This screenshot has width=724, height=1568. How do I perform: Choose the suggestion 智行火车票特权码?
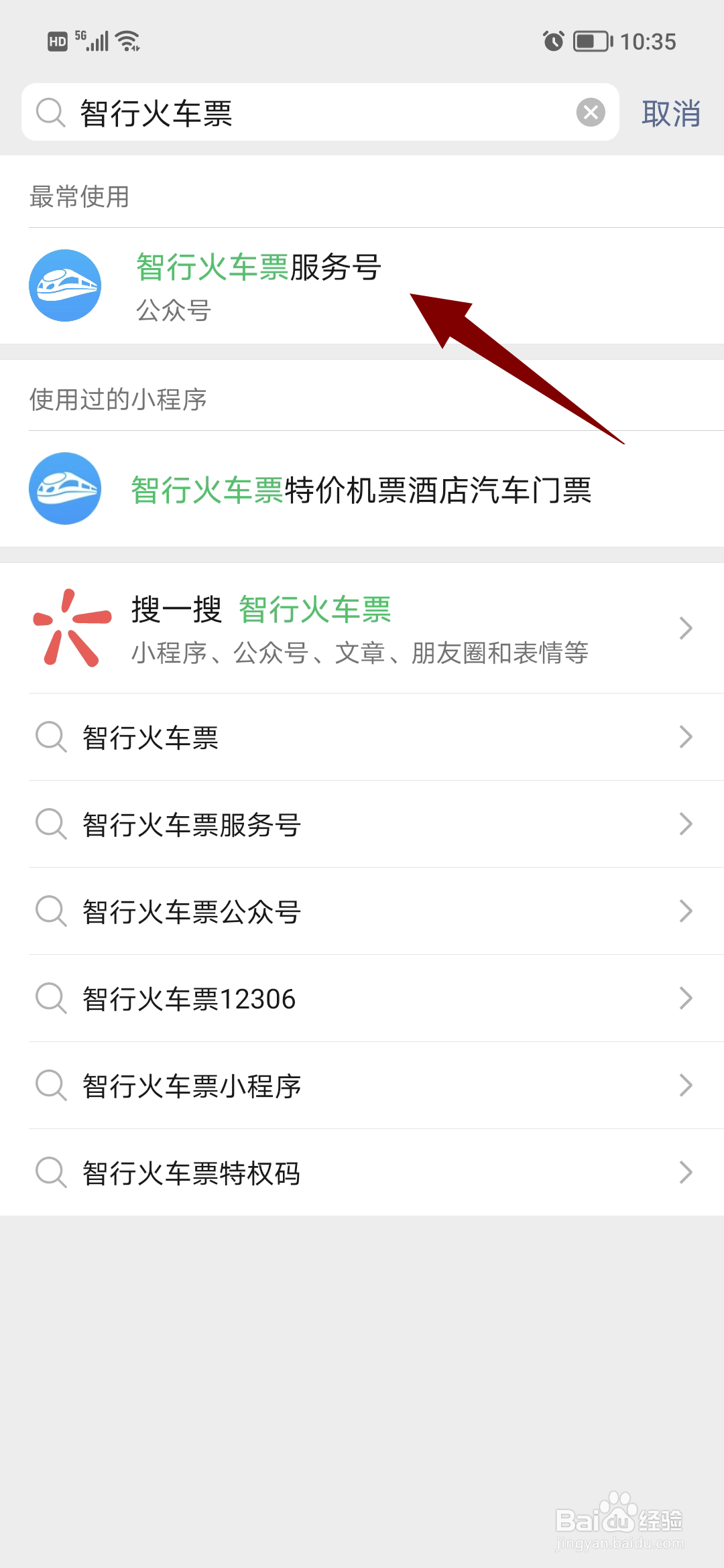coord(362,1173)
